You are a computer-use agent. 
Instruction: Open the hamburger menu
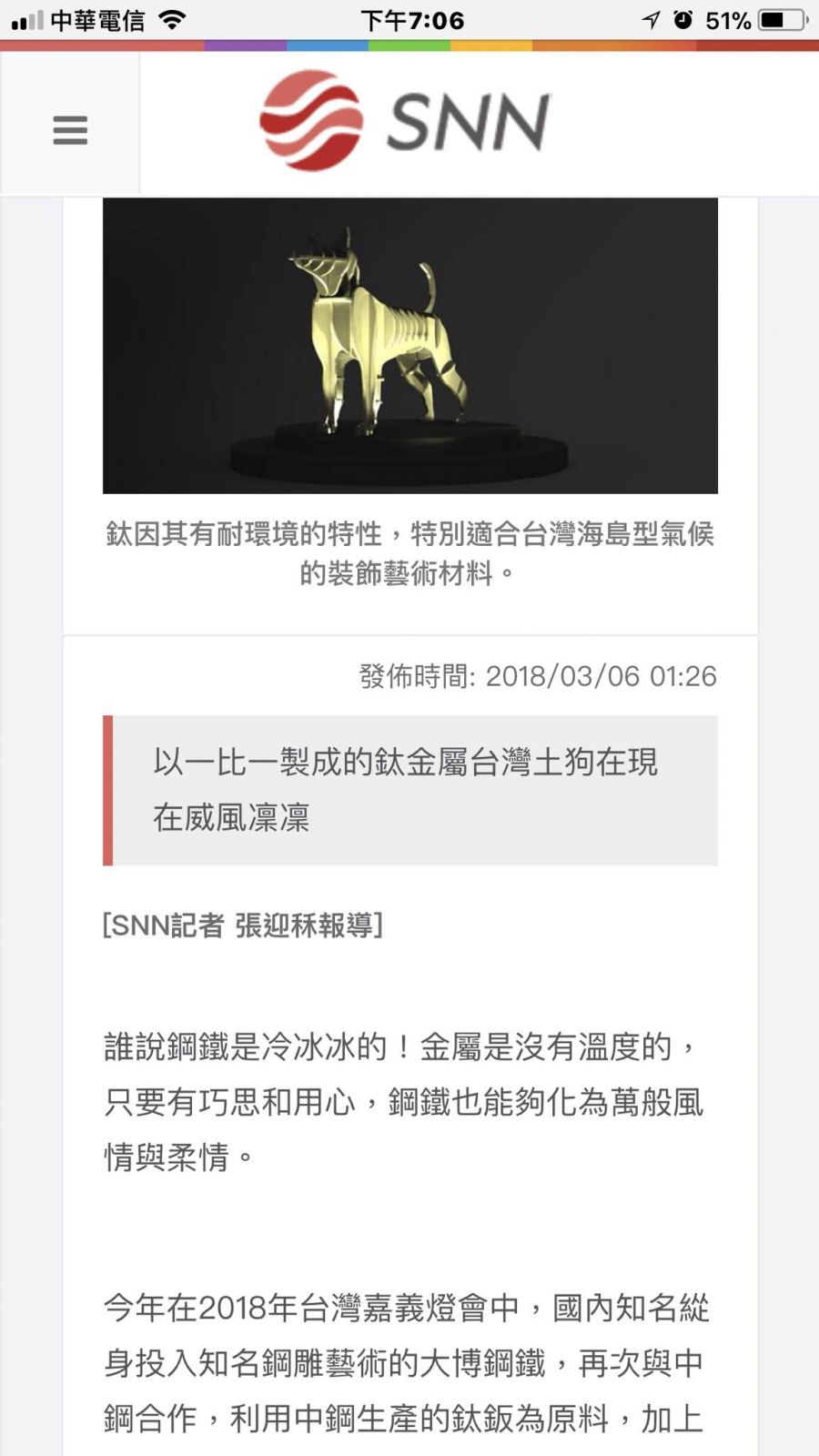tap(70, 130)
